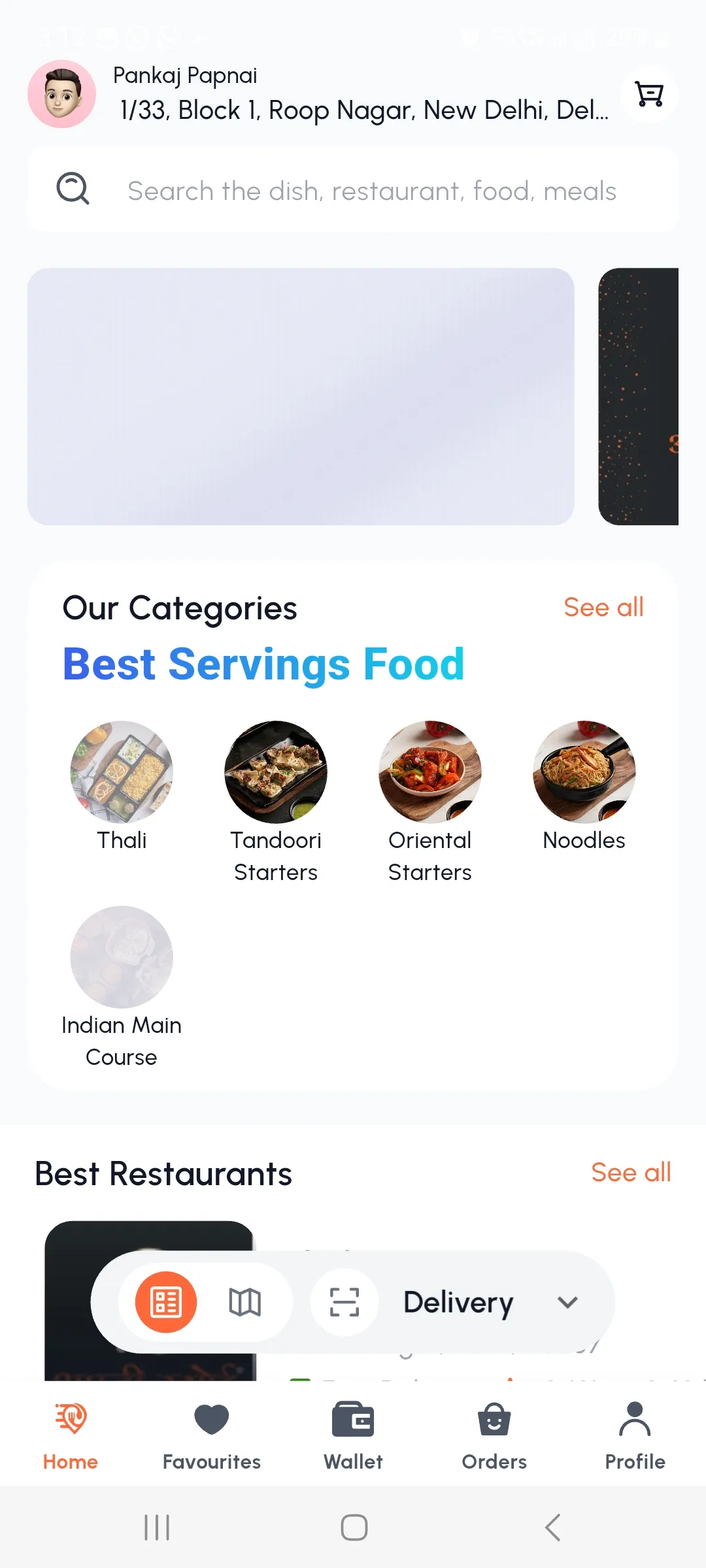Screen dimensions: 706x1568
Task: Open the shopping cart
Action: [x=649, y=94]
